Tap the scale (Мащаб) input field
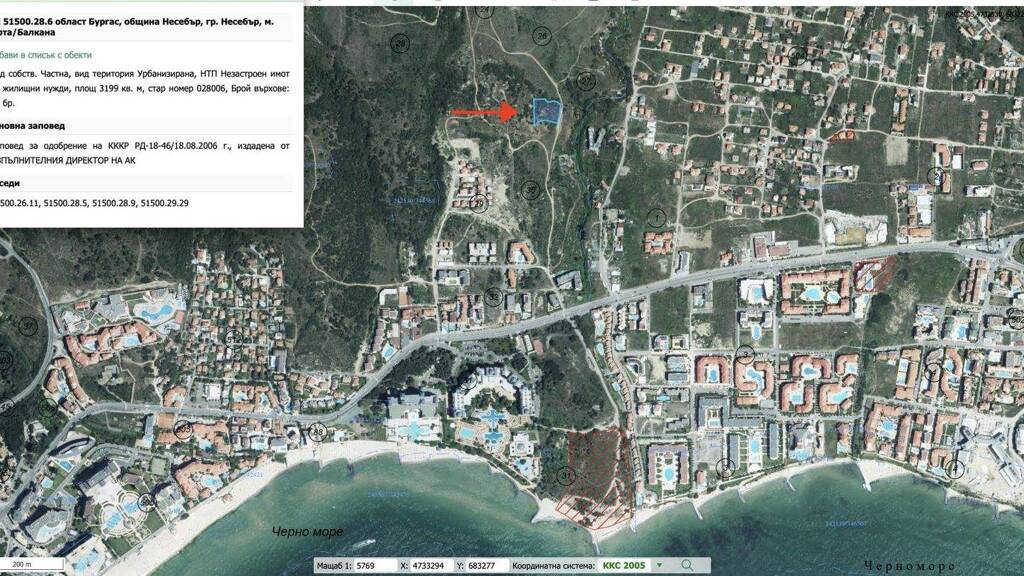Screen dimensions: 1024x576 [x=375, y=566]
